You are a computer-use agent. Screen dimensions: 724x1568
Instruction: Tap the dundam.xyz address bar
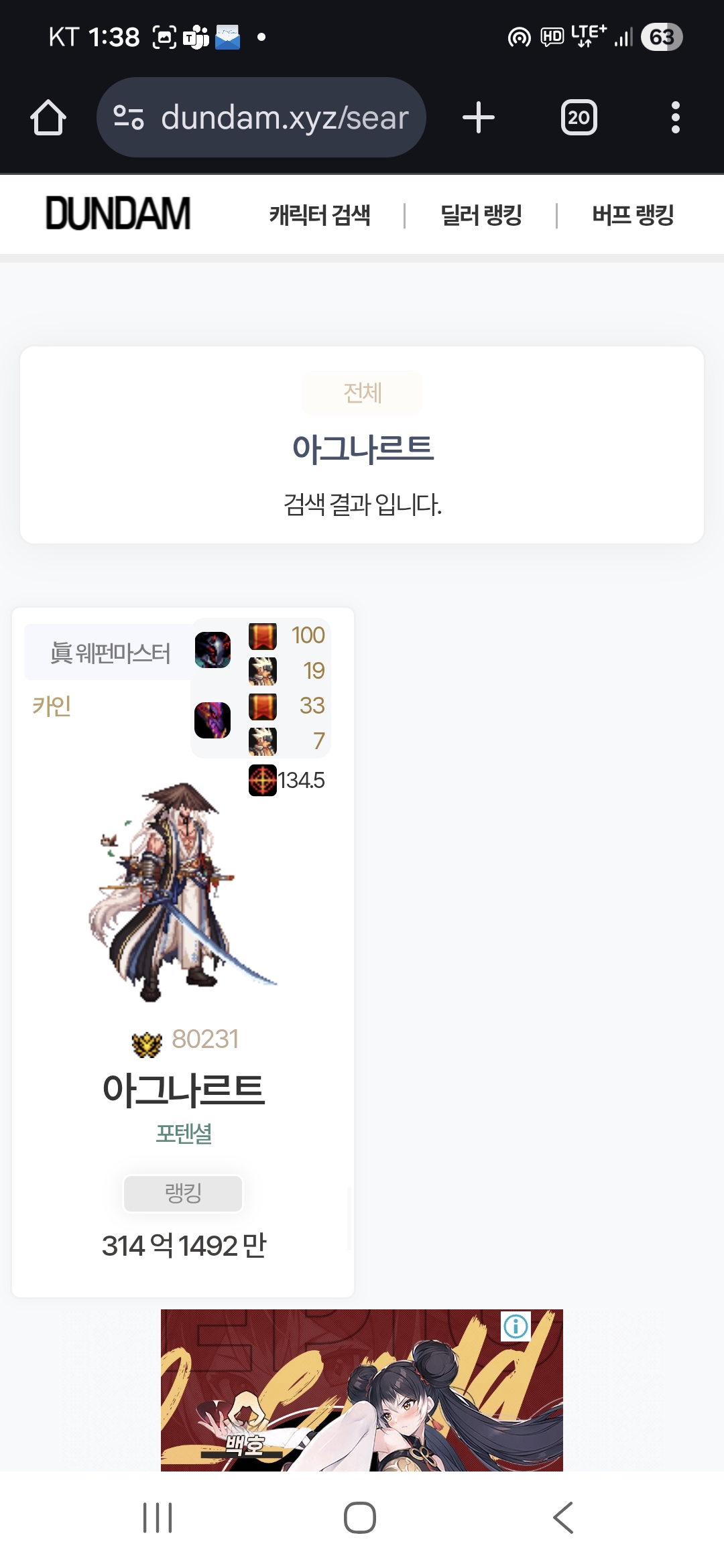point(261,118)
